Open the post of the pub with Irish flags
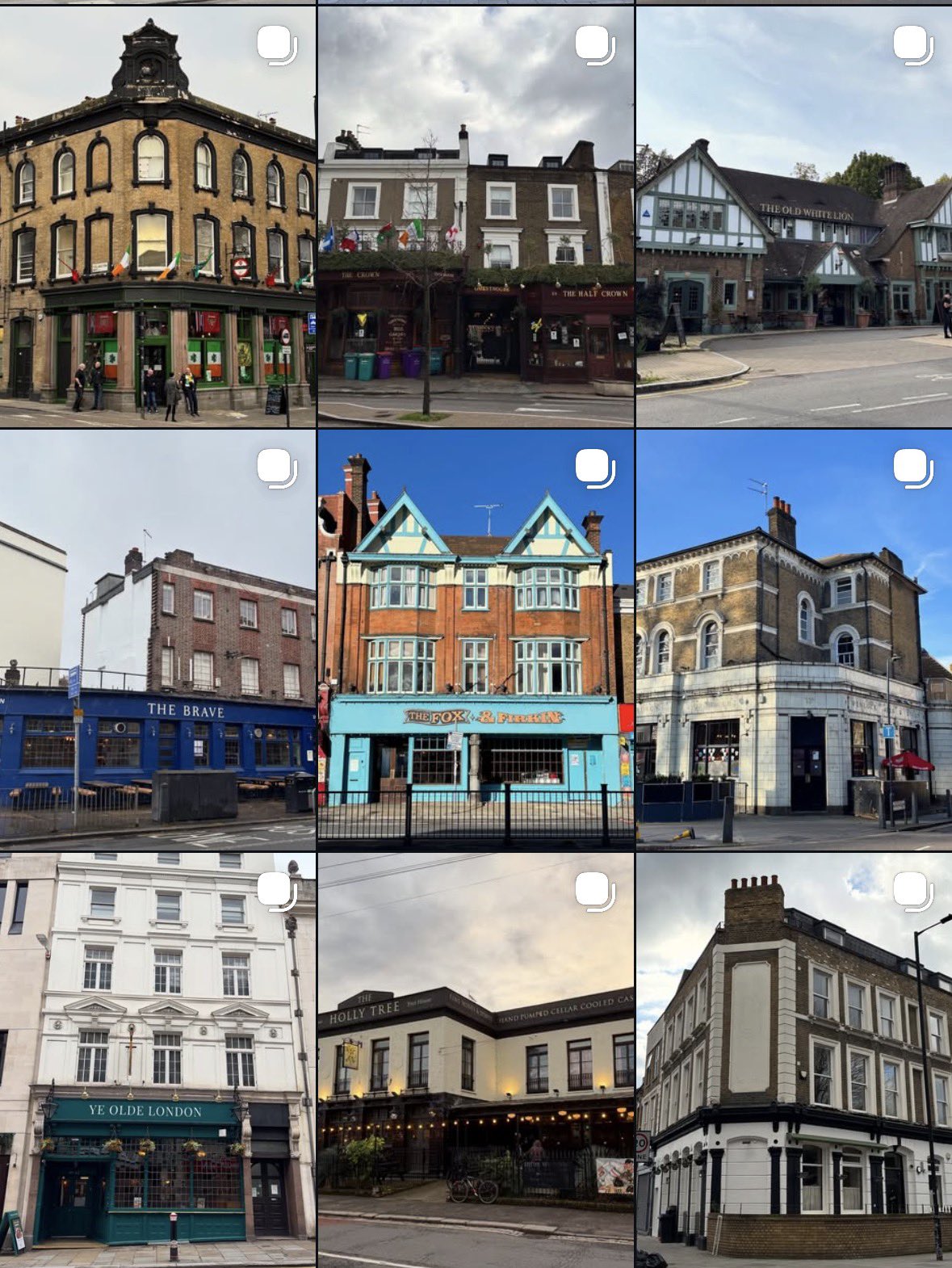Image resolution: width=952 pixels, height=1268 pixels. pos(157,218)
